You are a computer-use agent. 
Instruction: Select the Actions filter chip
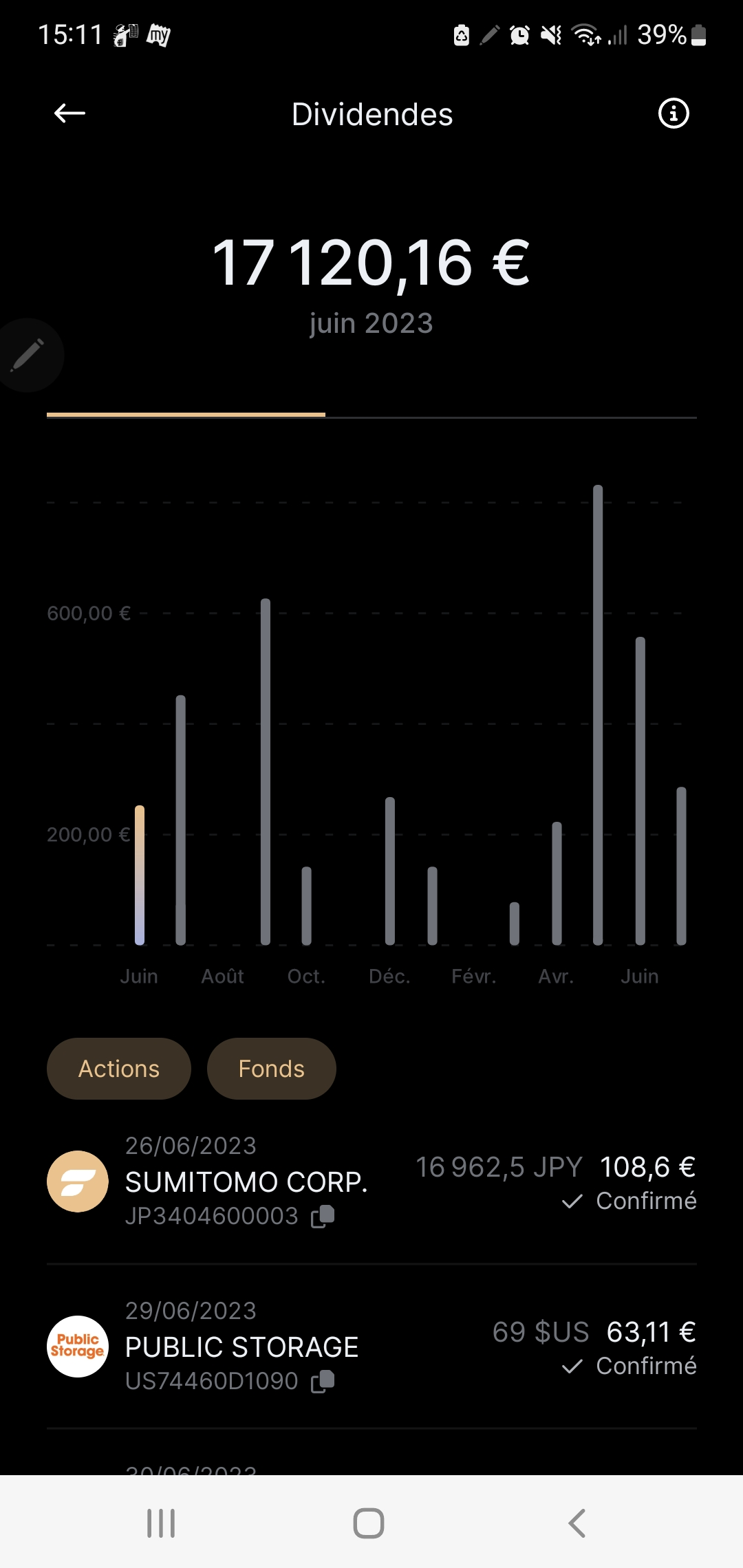tap(119, 1069)
